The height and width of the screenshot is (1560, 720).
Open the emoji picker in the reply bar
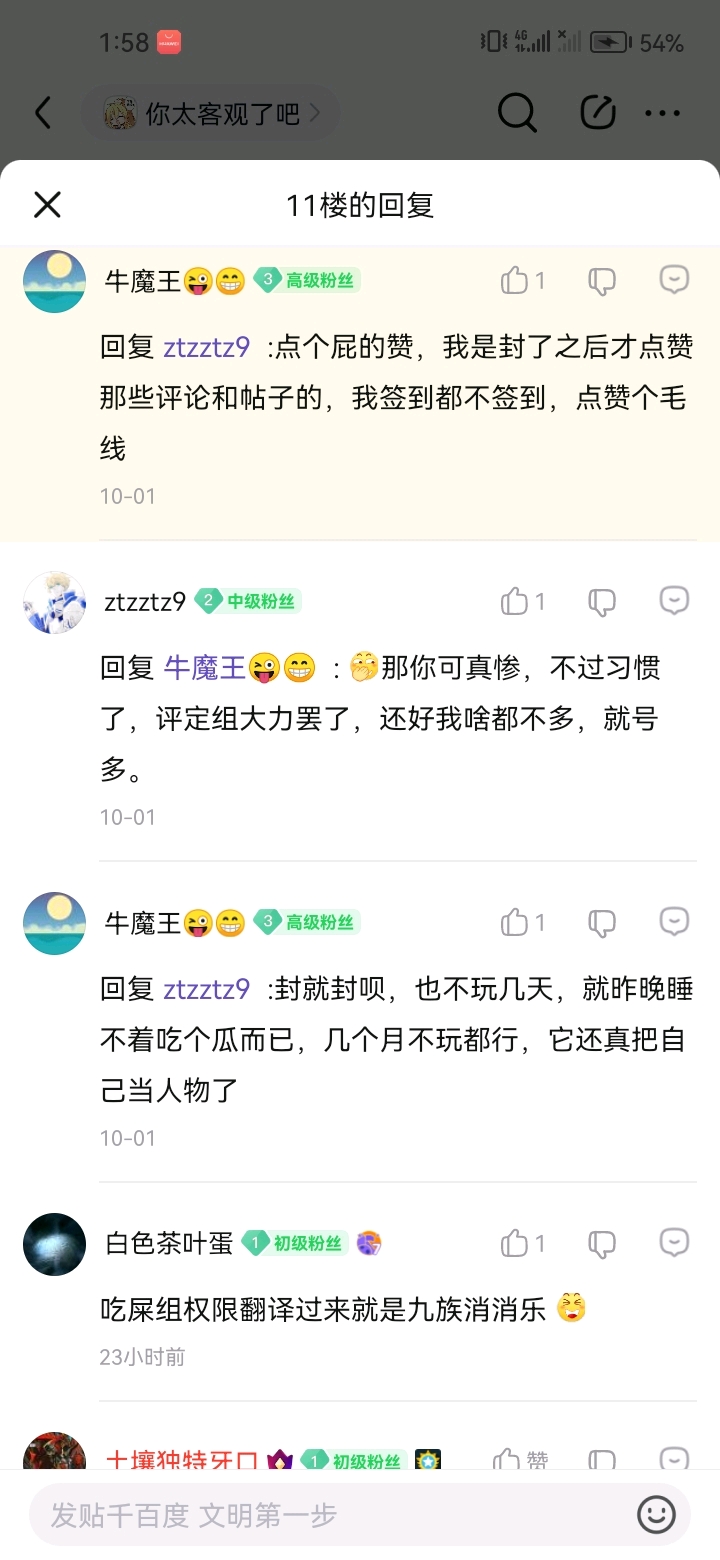click(656, 1515)
